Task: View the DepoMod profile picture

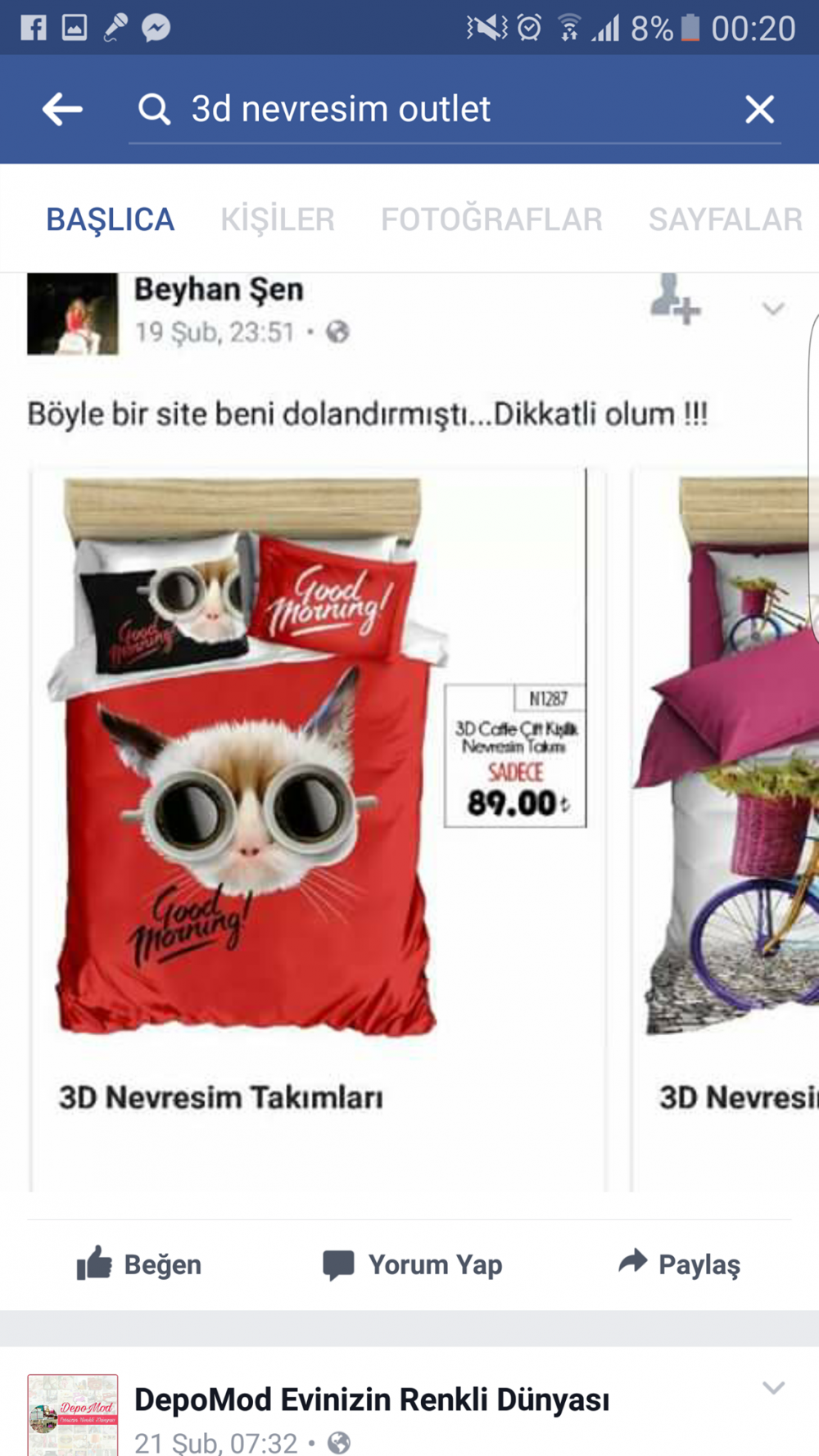Action: (73, 1415)
